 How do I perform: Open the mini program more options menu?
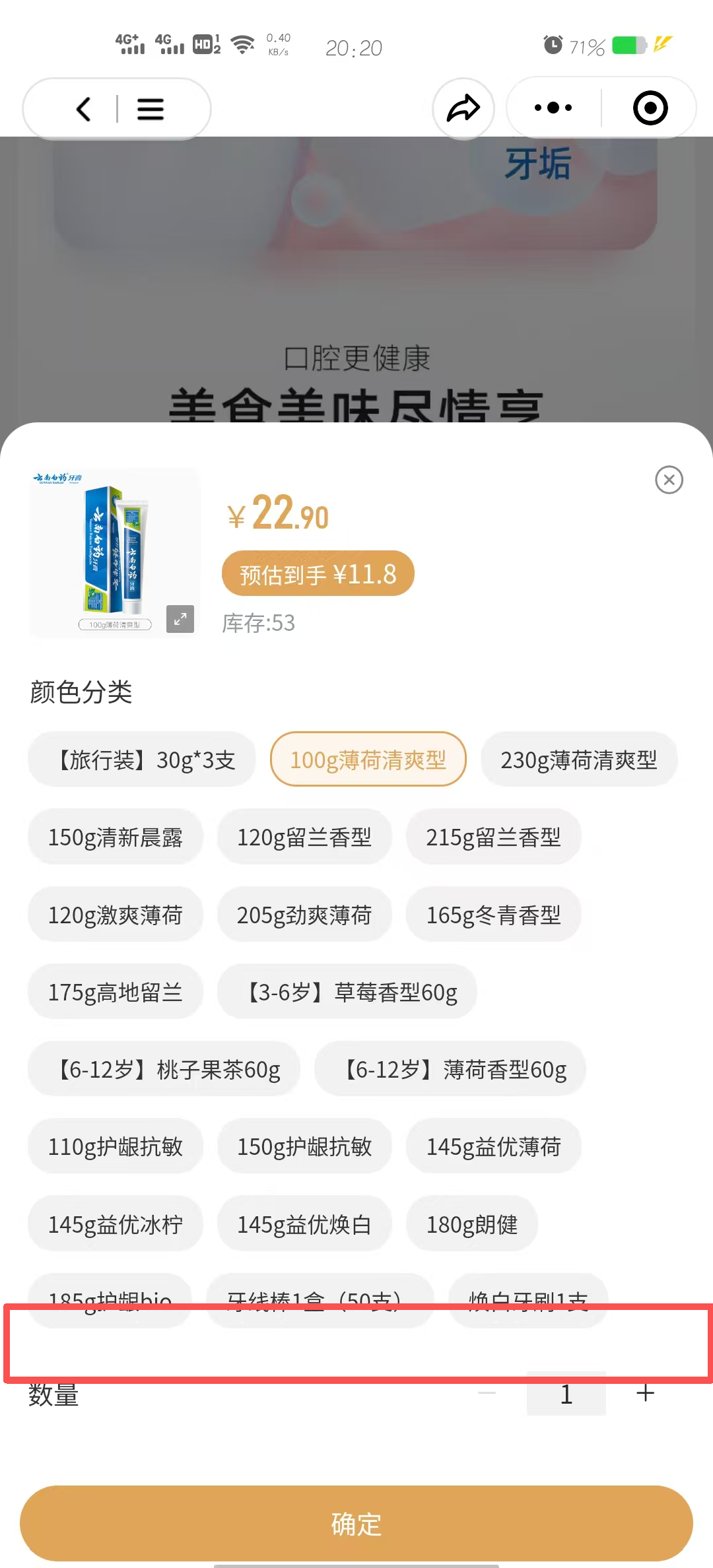pos(553,108)
